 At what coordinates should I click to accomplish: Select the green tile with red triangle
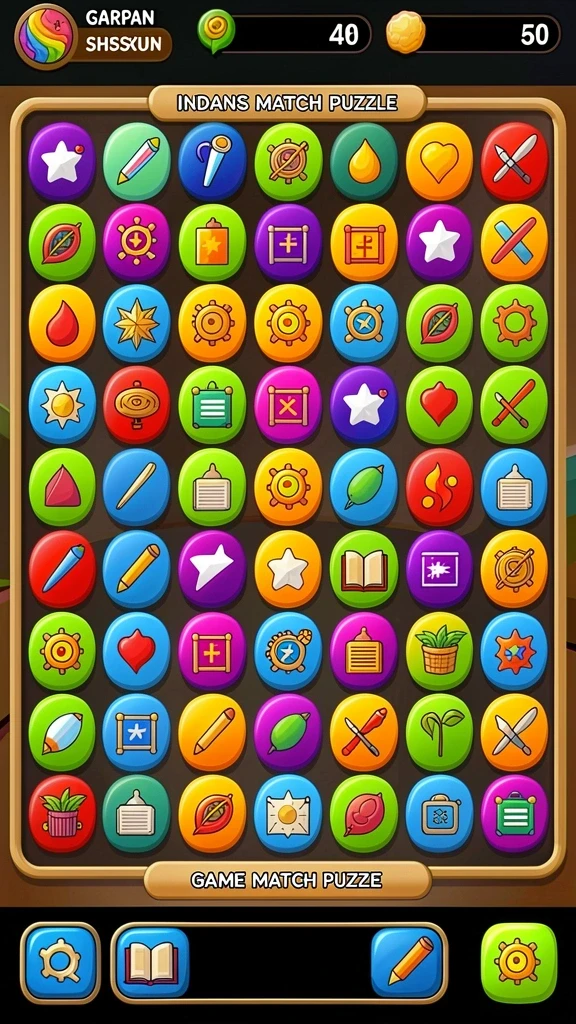pyautogui.click(x=62, y=487)
